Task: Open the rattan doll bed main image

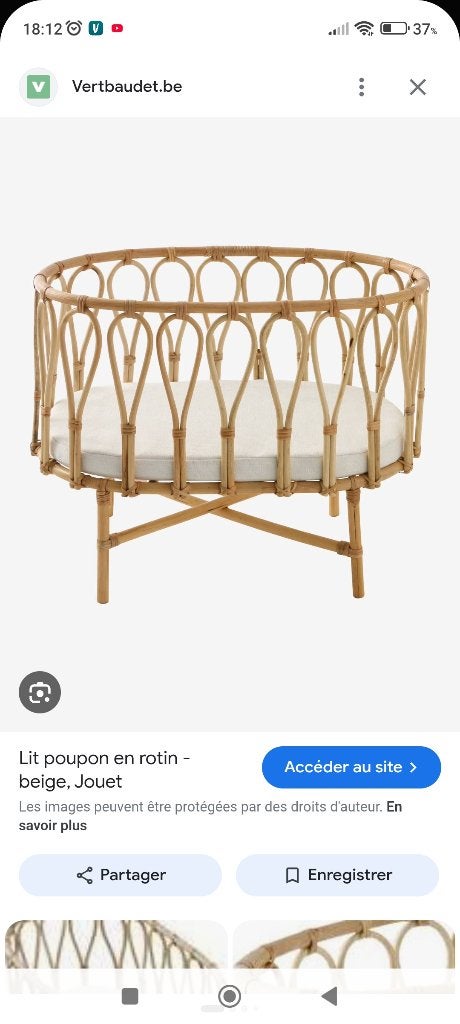Action: click(x=230, y=424)
